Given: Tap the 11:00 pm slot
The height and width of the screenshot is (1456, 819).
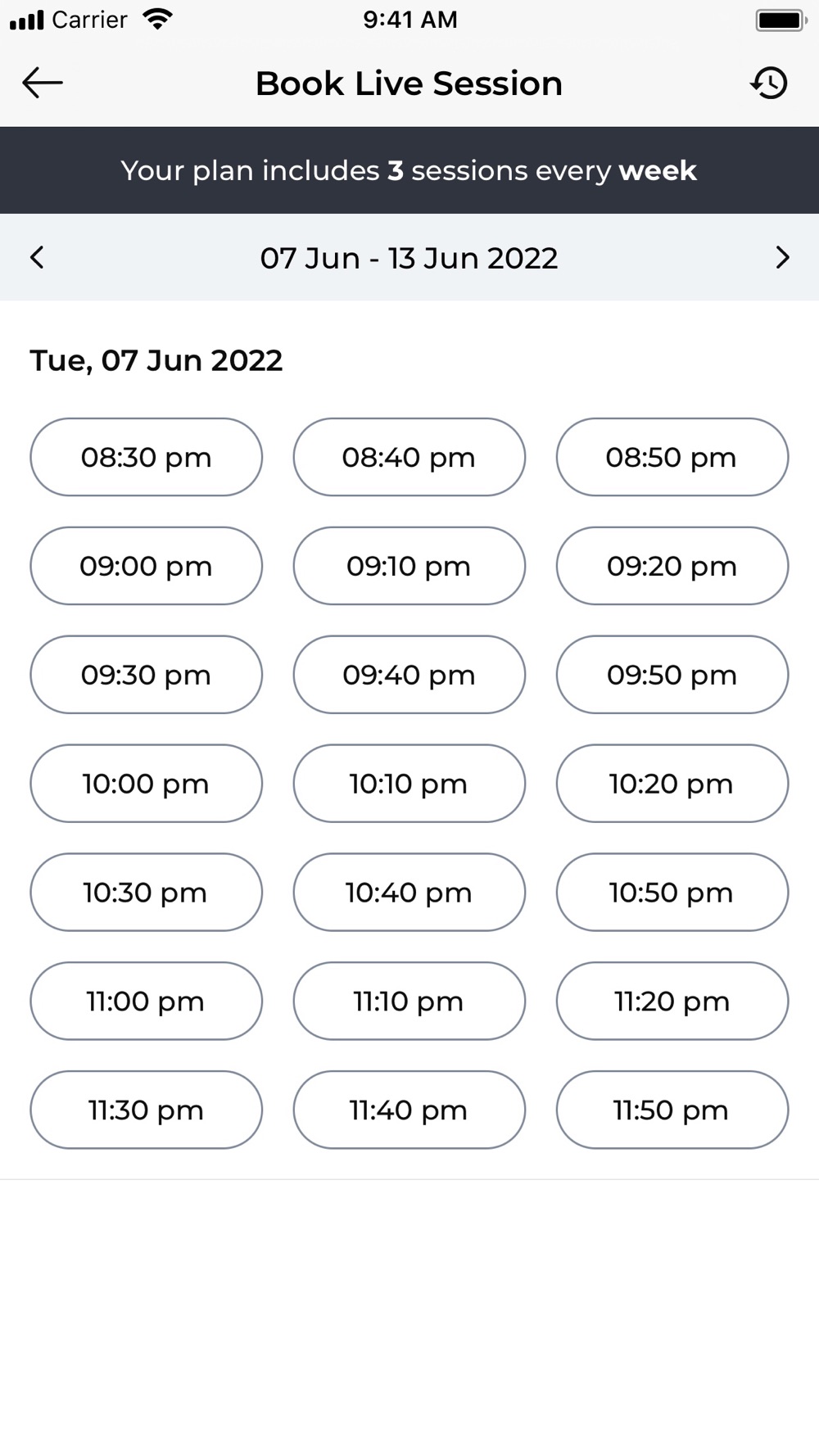Looking at the screenshot, I should click(147, 1001).
